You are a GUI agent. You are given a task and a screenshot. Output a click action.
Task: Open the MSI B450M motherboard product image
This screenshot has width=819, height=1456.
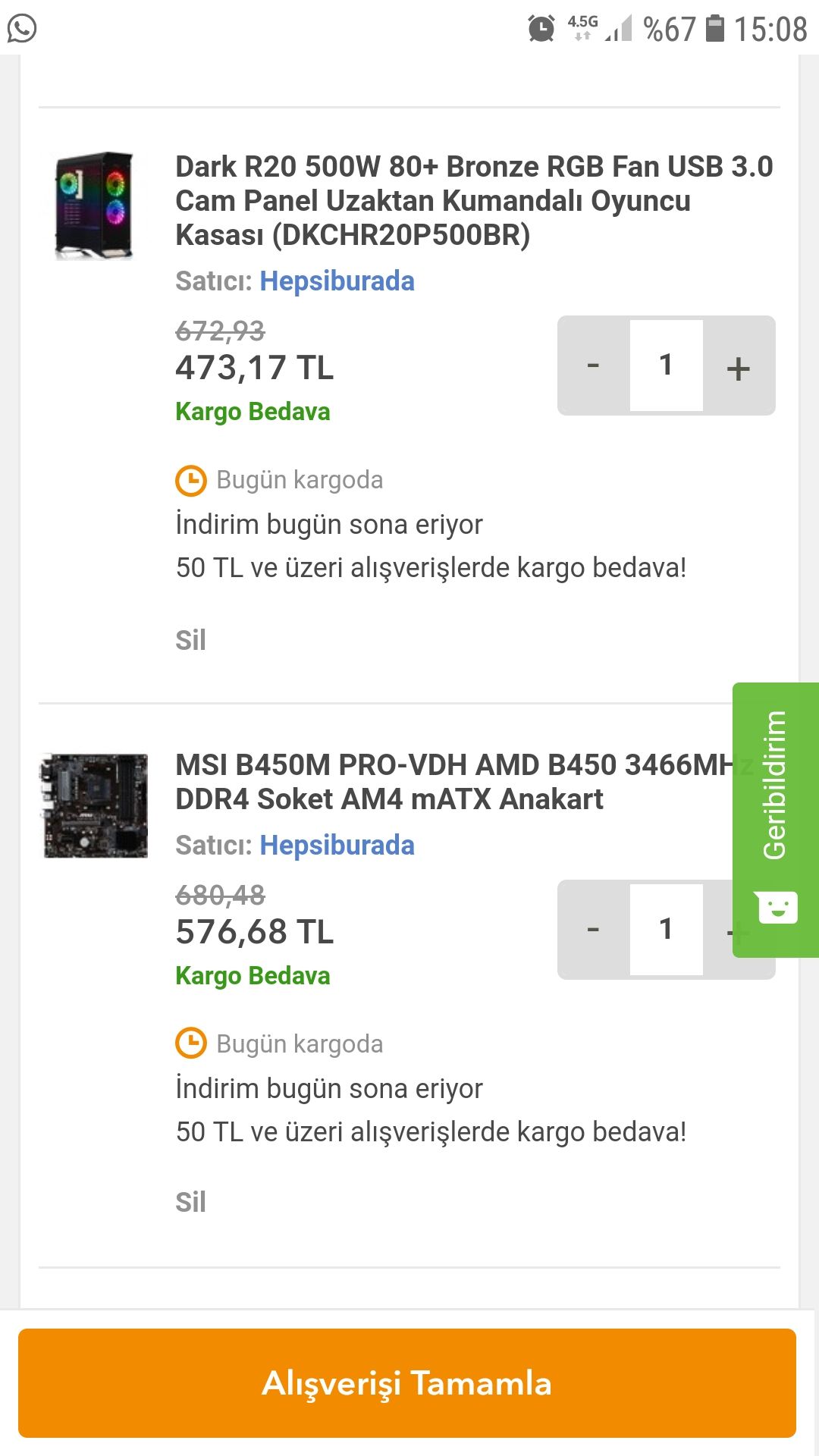pos(95,805)
